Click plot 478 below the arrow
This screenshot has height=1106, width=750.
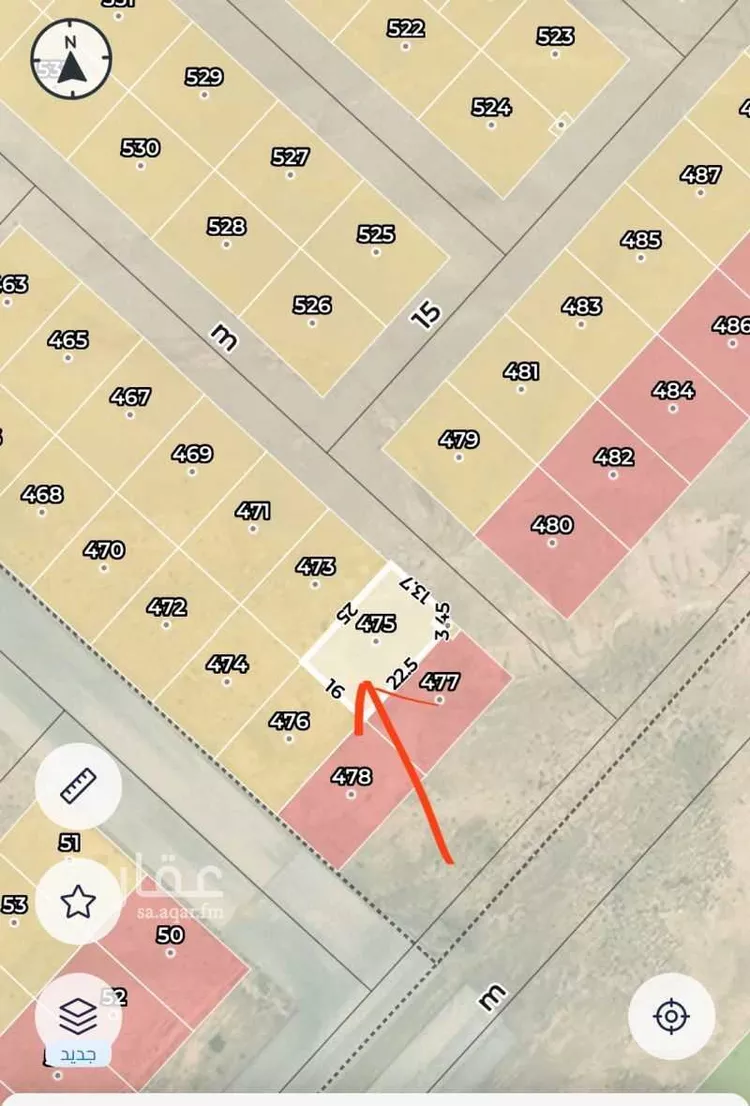352,777
